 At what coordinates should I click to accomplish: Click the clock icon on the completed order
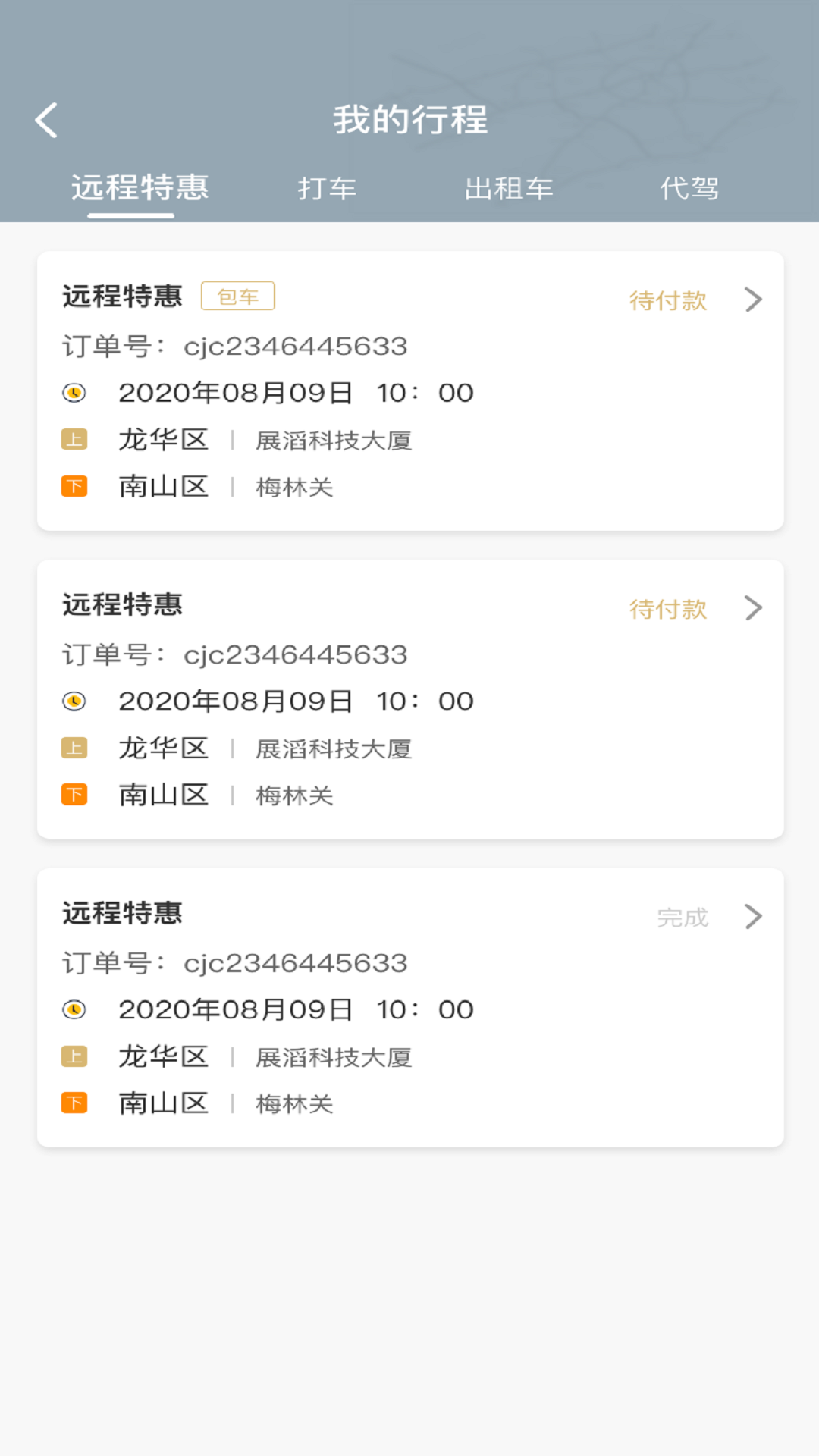pyautogui.click(x=73, y=1009)
